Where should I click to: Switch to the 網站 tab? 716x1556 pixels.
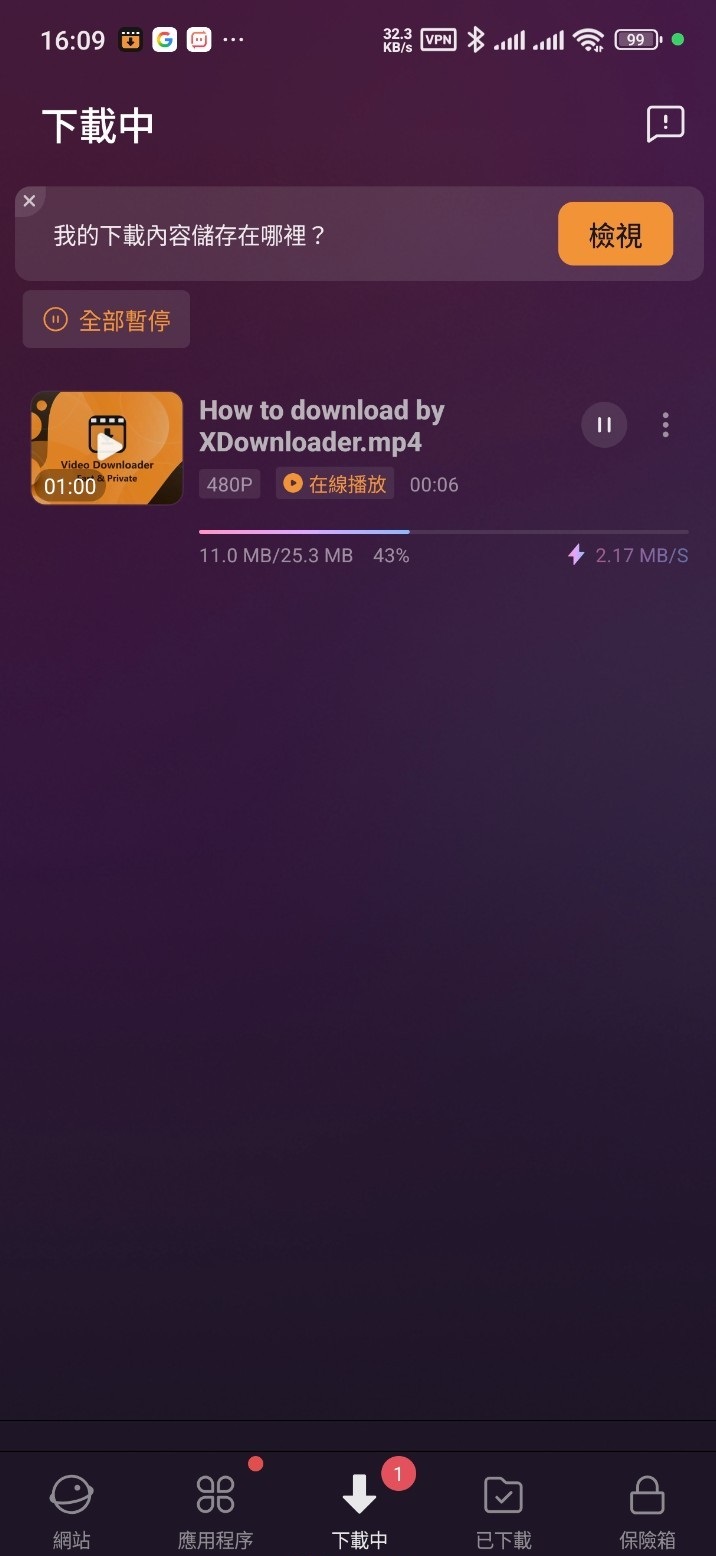click(72, 1508)
